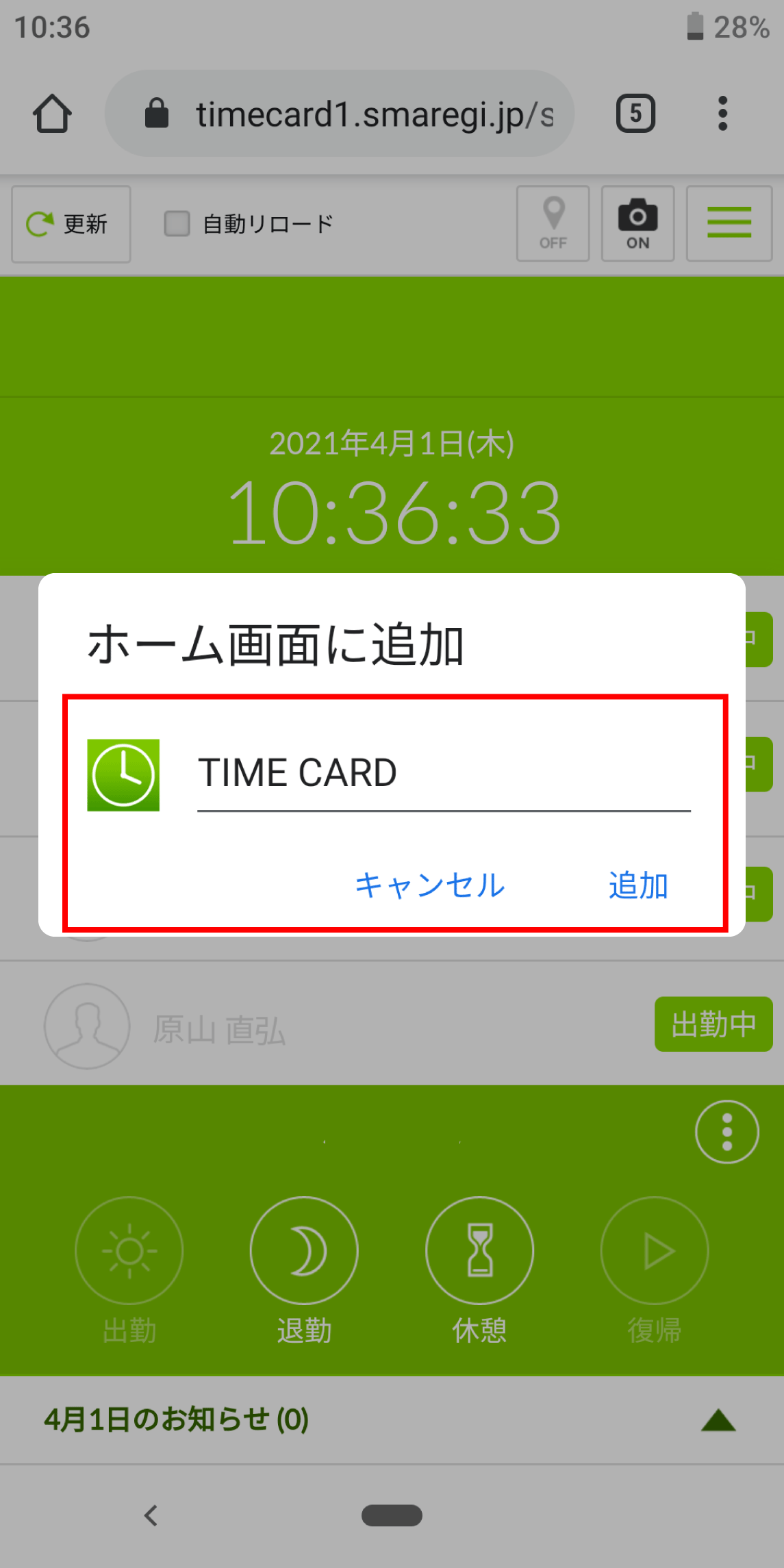The width and height of the screenshot is (784, 1568).
Task: Go back with the system back button
Action: 151,1515
